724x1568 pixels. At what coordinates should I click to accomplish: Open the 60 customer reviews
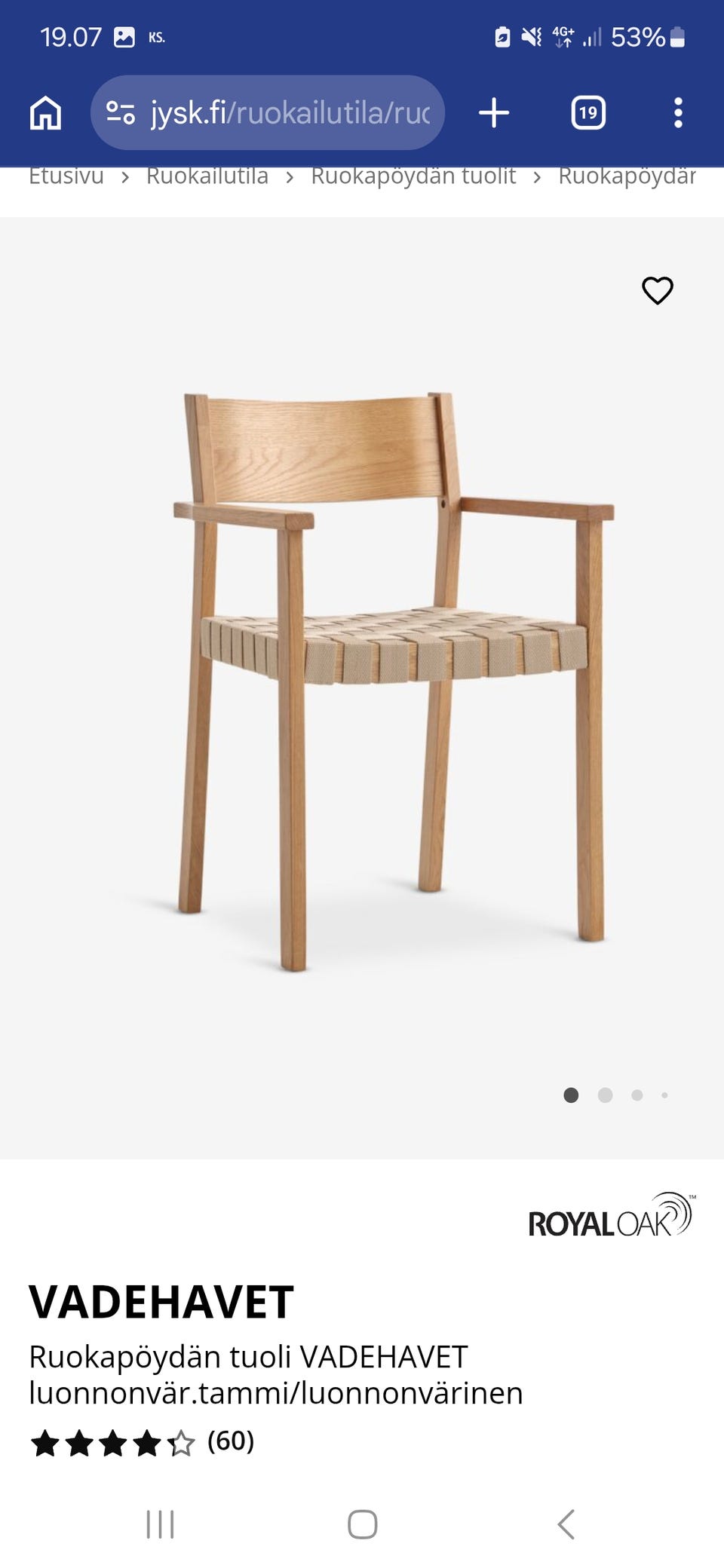click(230, 1441)
